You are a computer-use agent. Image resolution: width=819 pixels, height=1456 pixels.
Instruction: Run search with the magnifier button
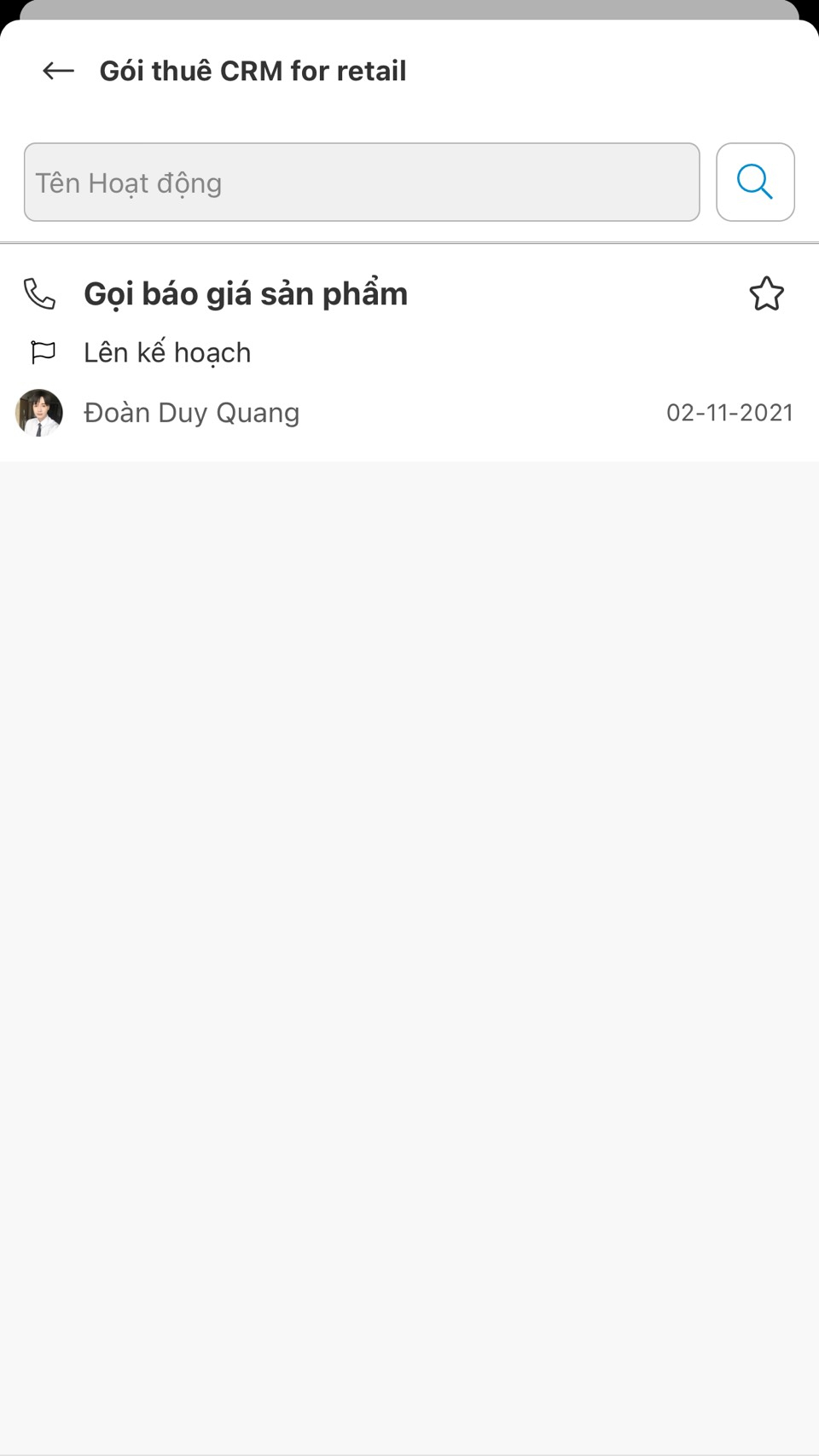pos(755,183)
